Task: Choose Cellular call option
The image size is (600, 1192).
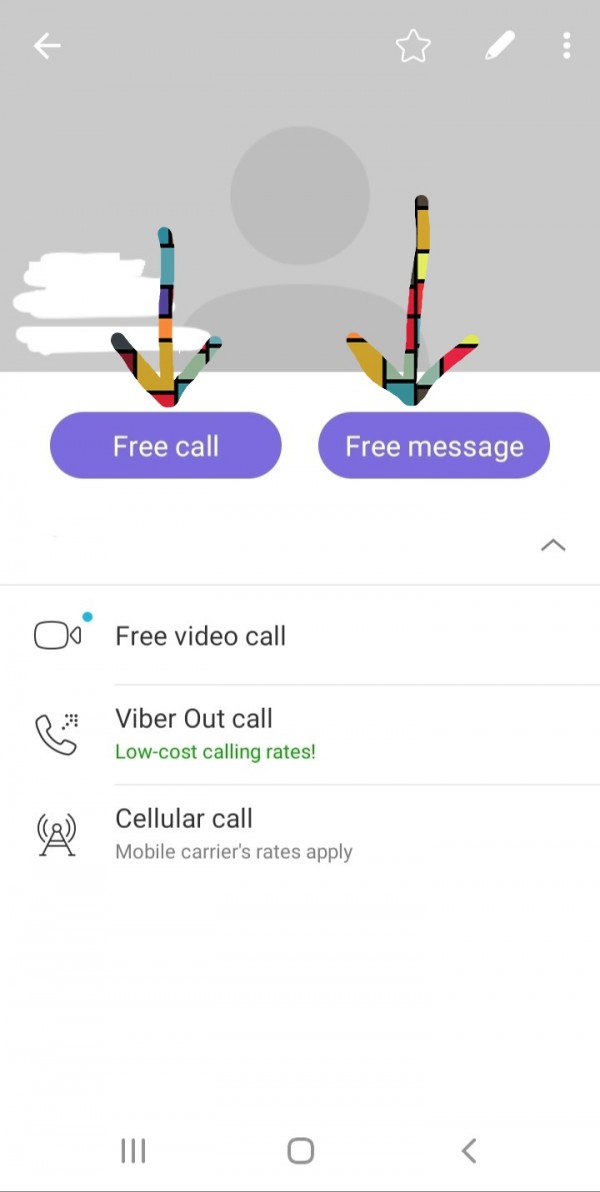Action: pyautogui.click(x=184, y=832)
